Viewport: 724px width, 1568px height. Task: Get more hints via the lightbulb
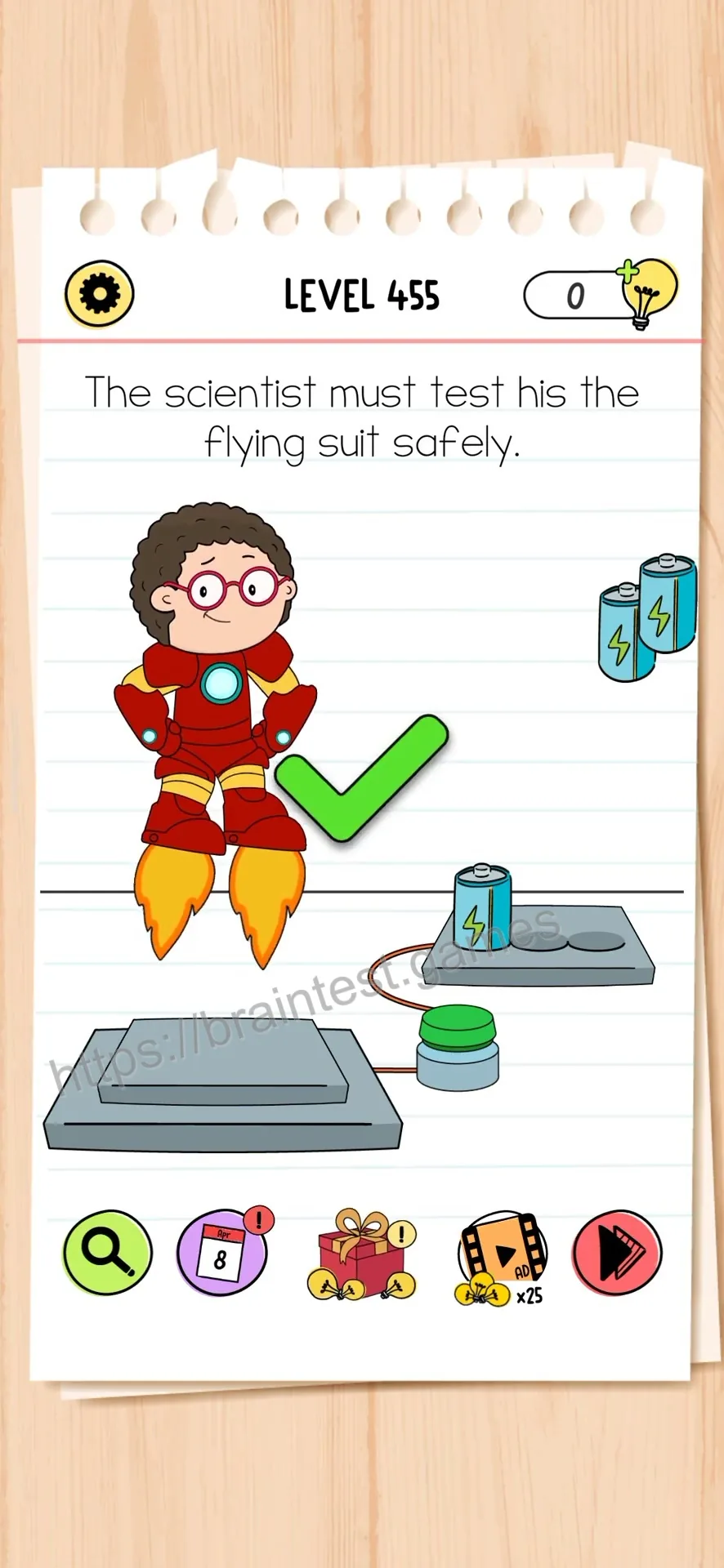point(649,292)
